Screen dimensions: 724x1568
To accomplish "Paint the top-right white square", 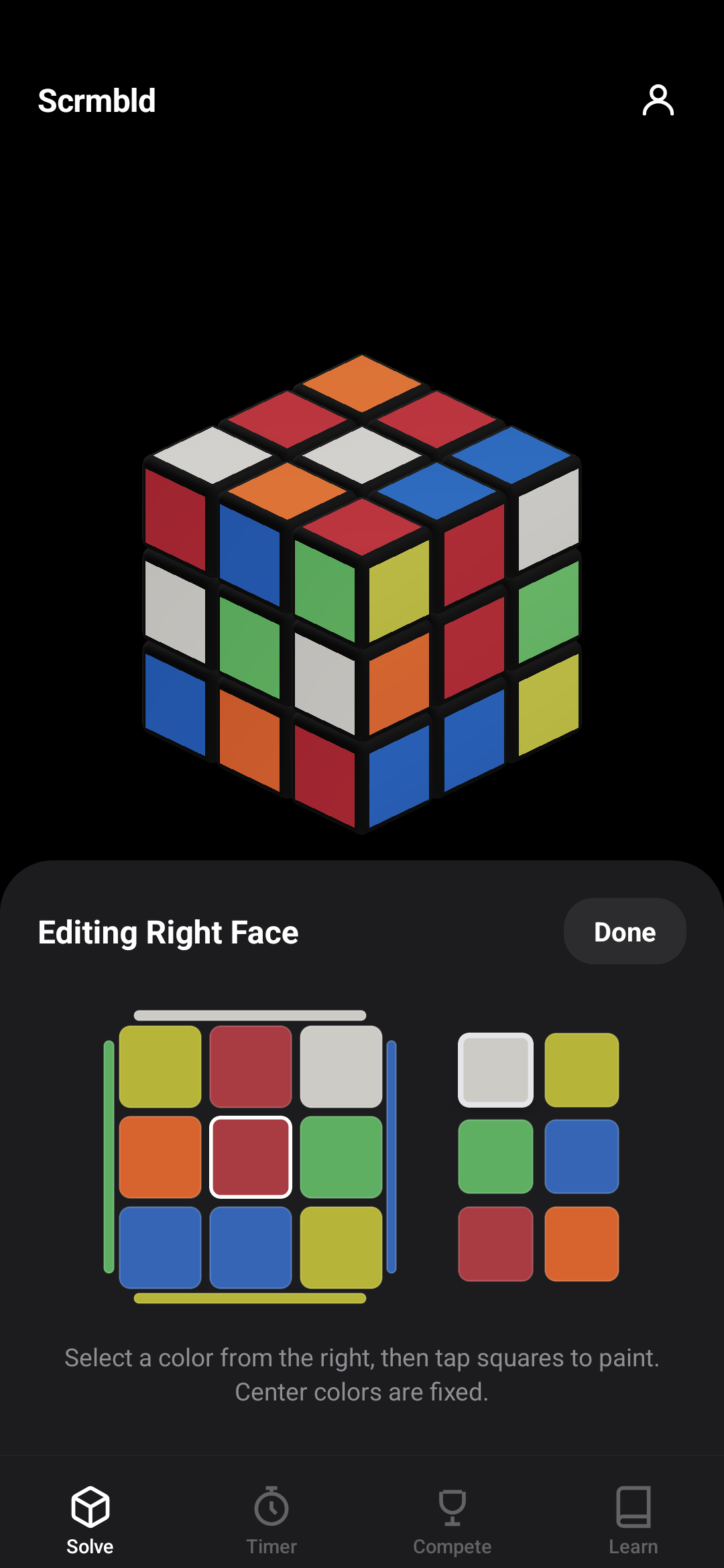I will coord(341,1066).
